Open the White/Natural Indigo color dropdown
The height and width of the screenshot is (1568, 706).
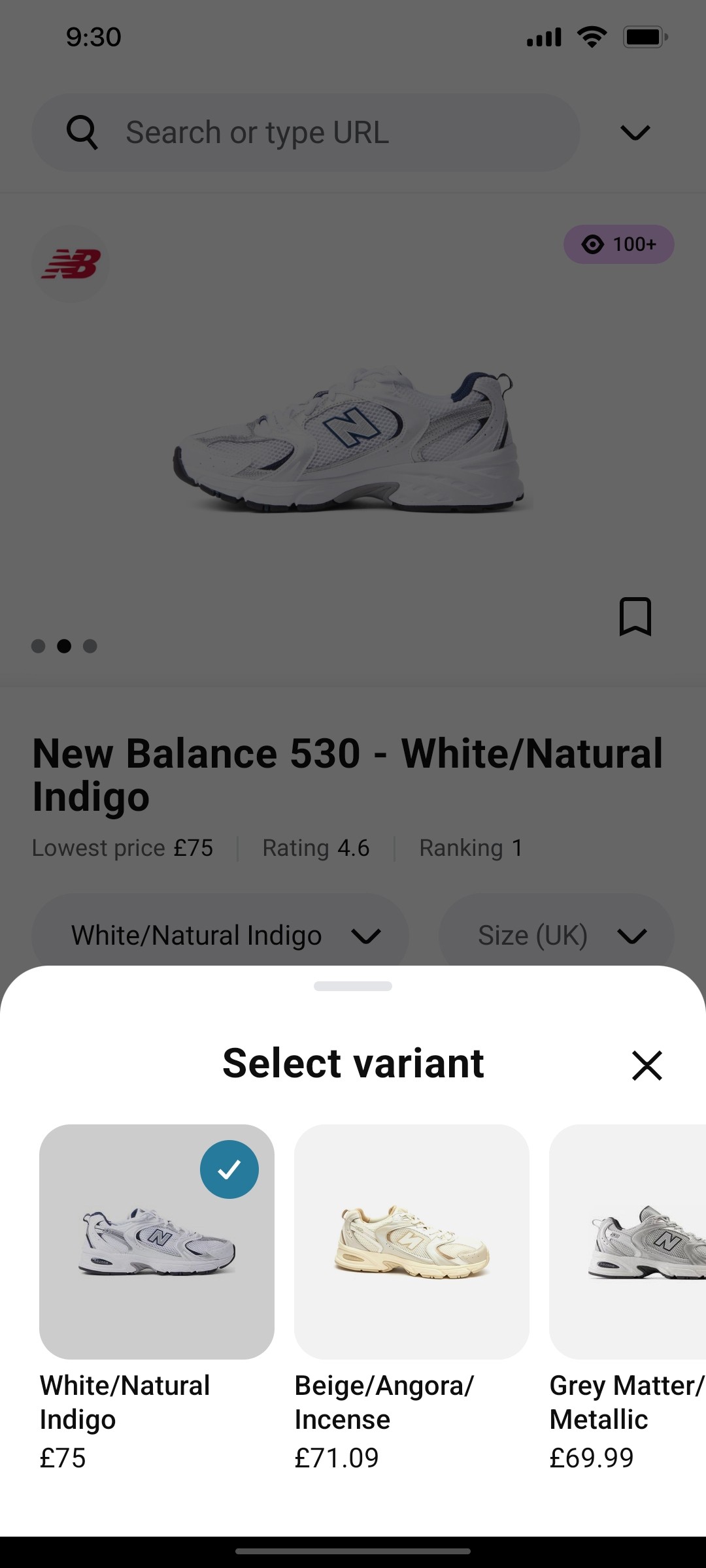220,935
